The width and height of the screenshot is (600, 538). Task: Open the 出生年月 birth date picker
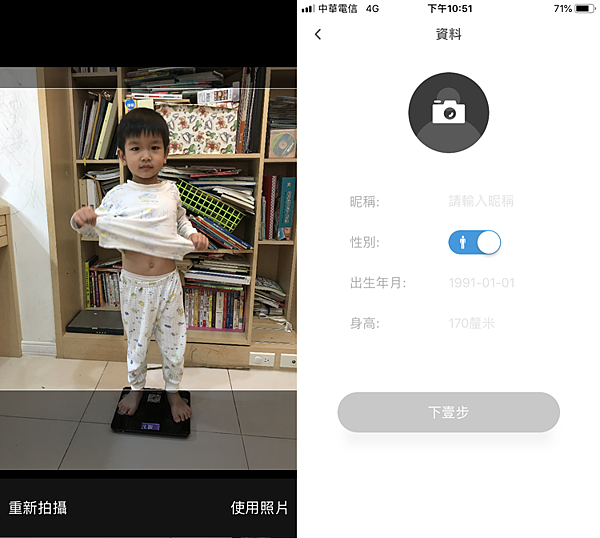(481, 283)
